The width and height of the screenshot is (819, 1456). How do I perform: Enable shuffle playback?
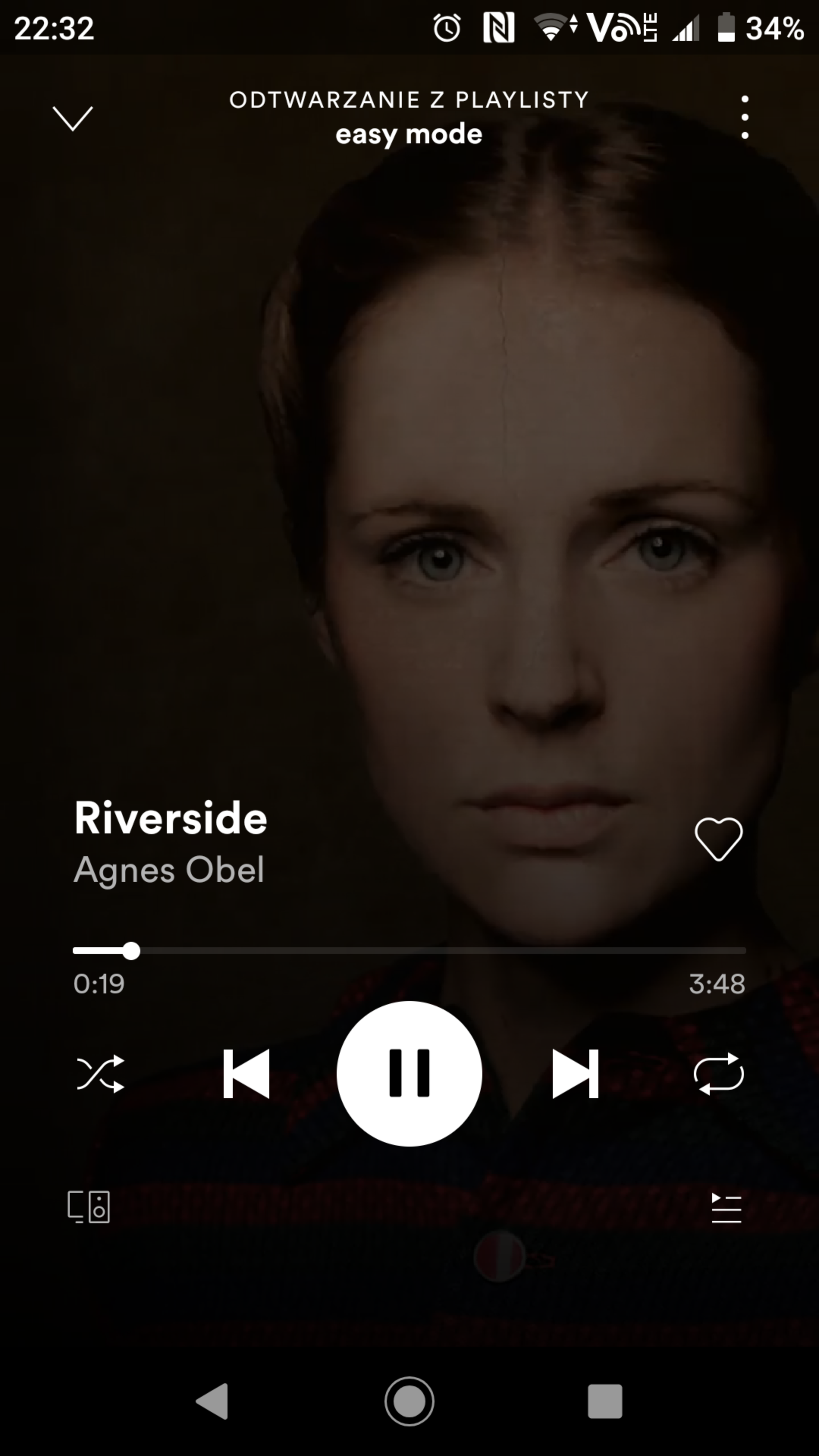click(x=100, y=1073)
